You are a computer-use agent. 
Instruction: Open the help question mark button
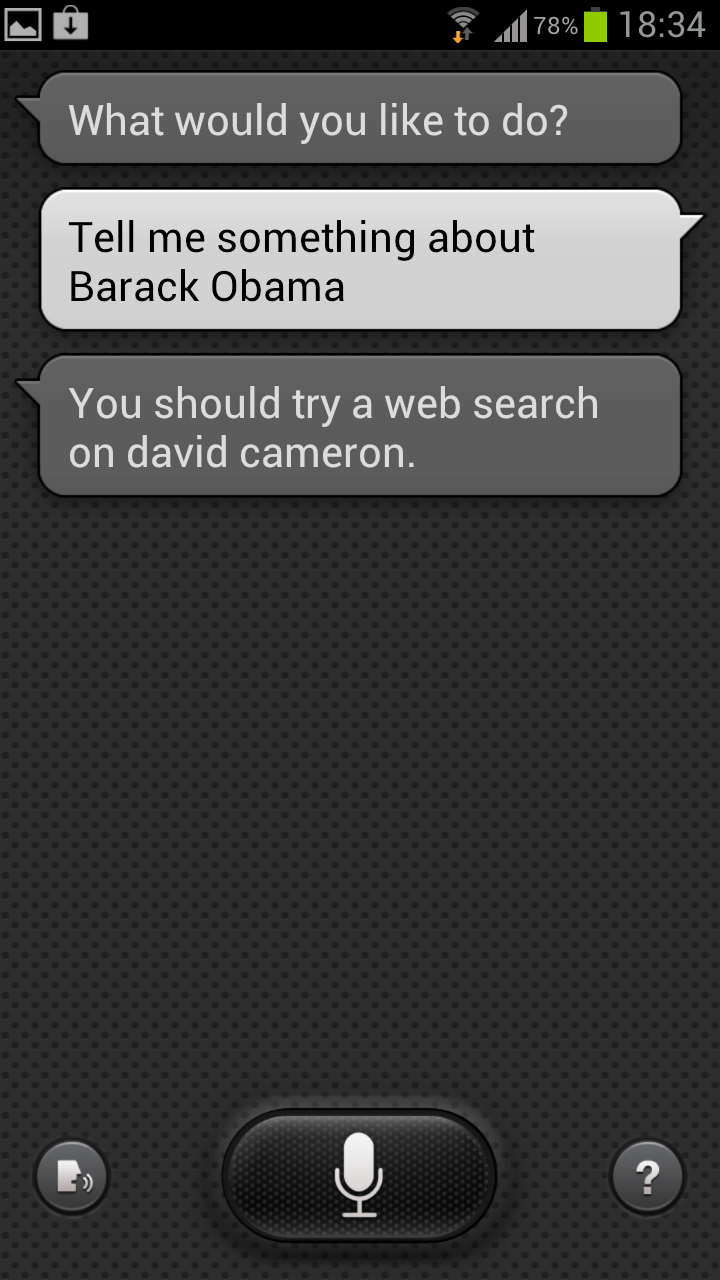click(x=647, y=1178)
